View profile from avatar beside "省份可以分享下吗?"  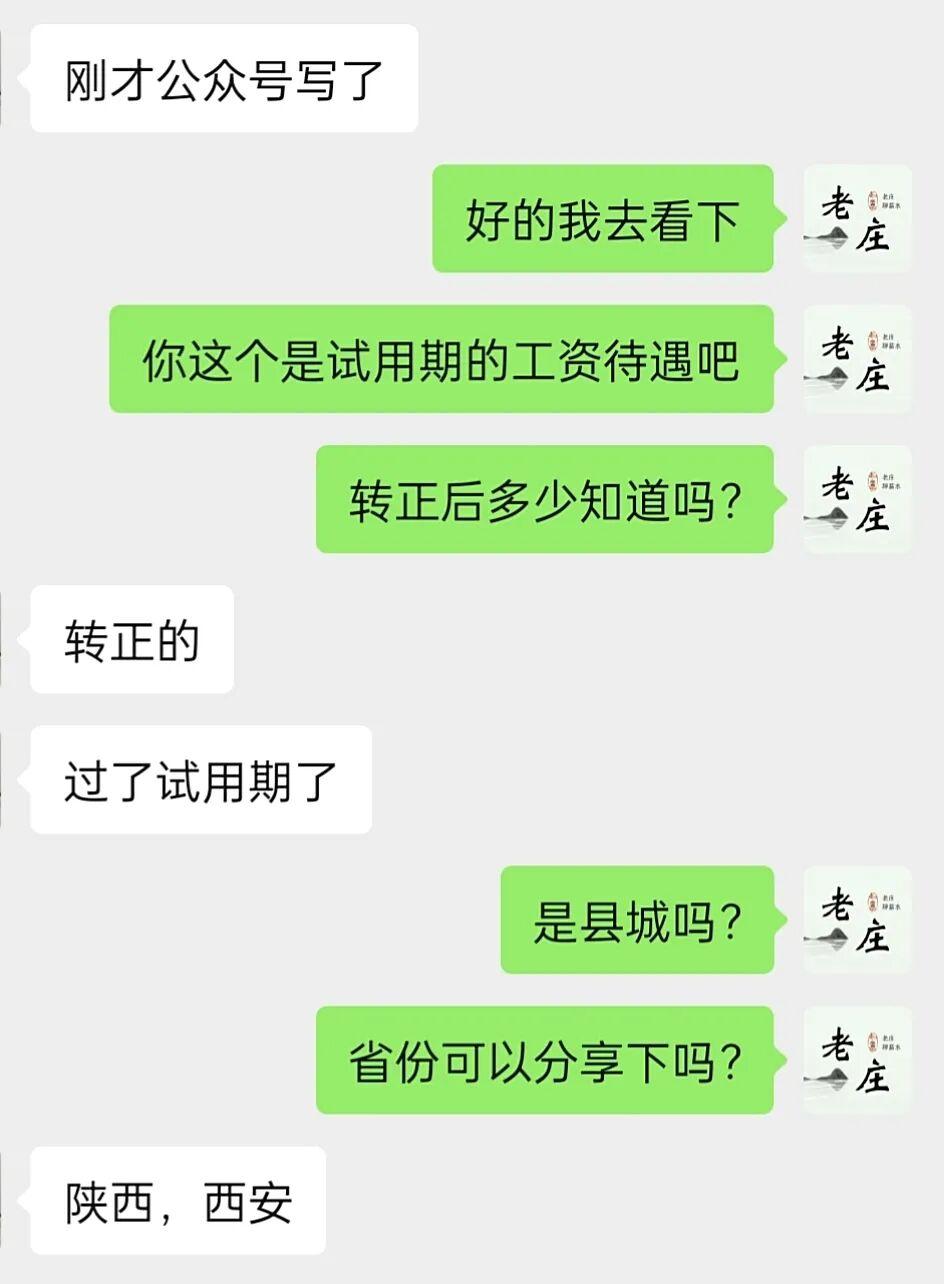tap(857, 1060)
